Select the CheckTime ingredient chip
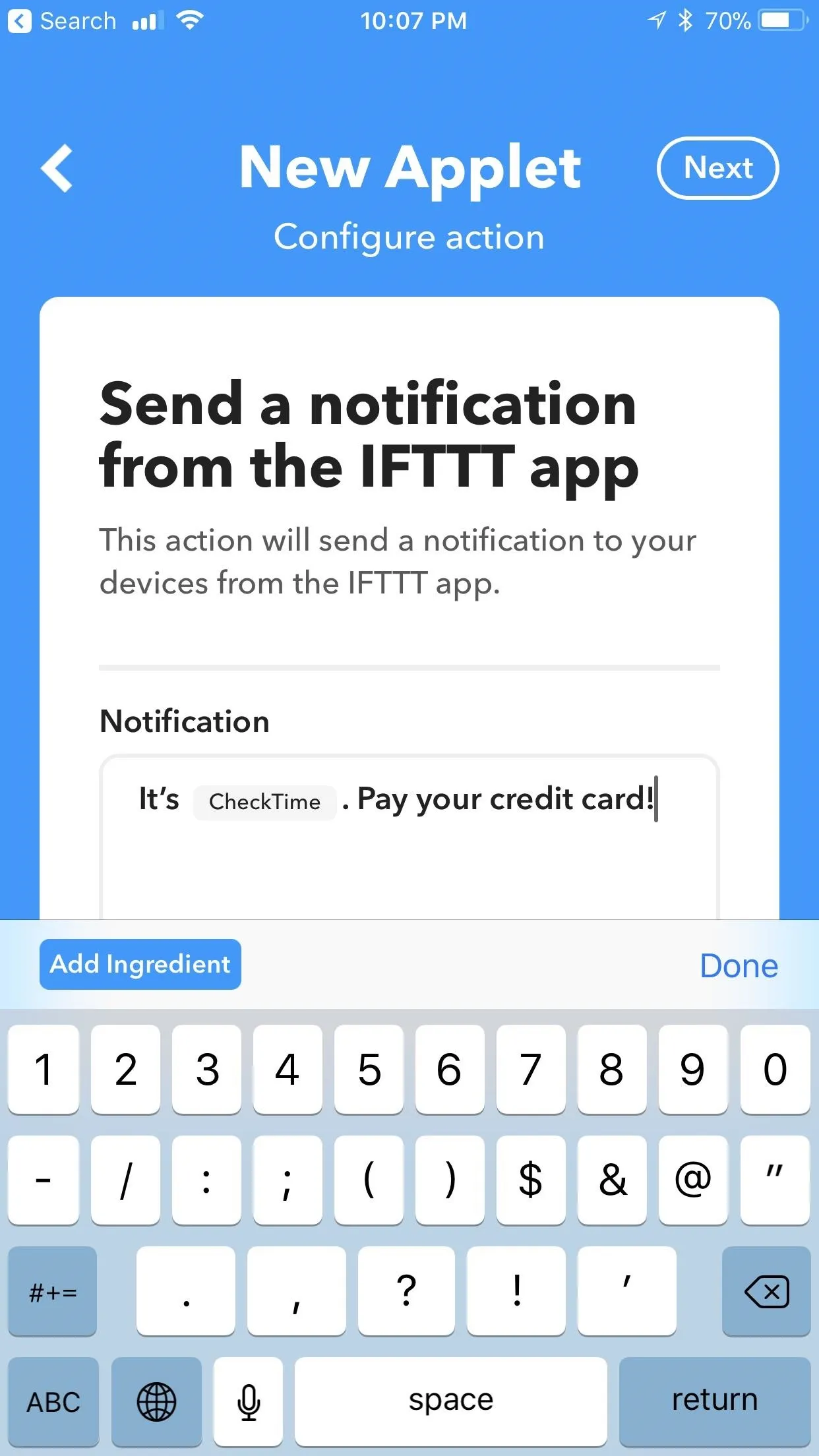The height and width of the screenshot is (1456, 819). click(264, 802)
